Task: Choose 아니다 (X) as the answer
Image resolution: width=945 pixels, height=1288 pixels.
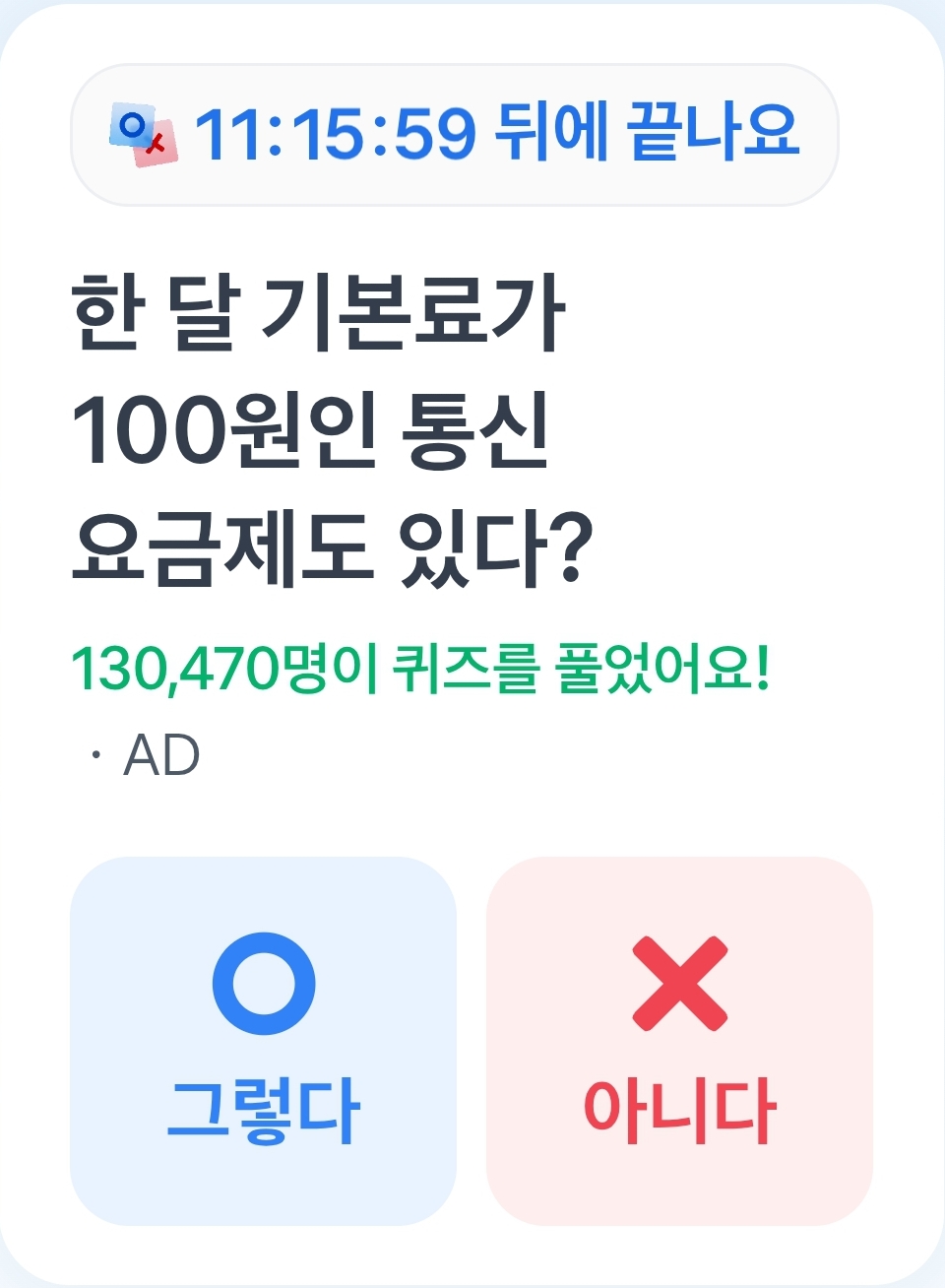Action: pyautogui.click(x=679, y=1040)
